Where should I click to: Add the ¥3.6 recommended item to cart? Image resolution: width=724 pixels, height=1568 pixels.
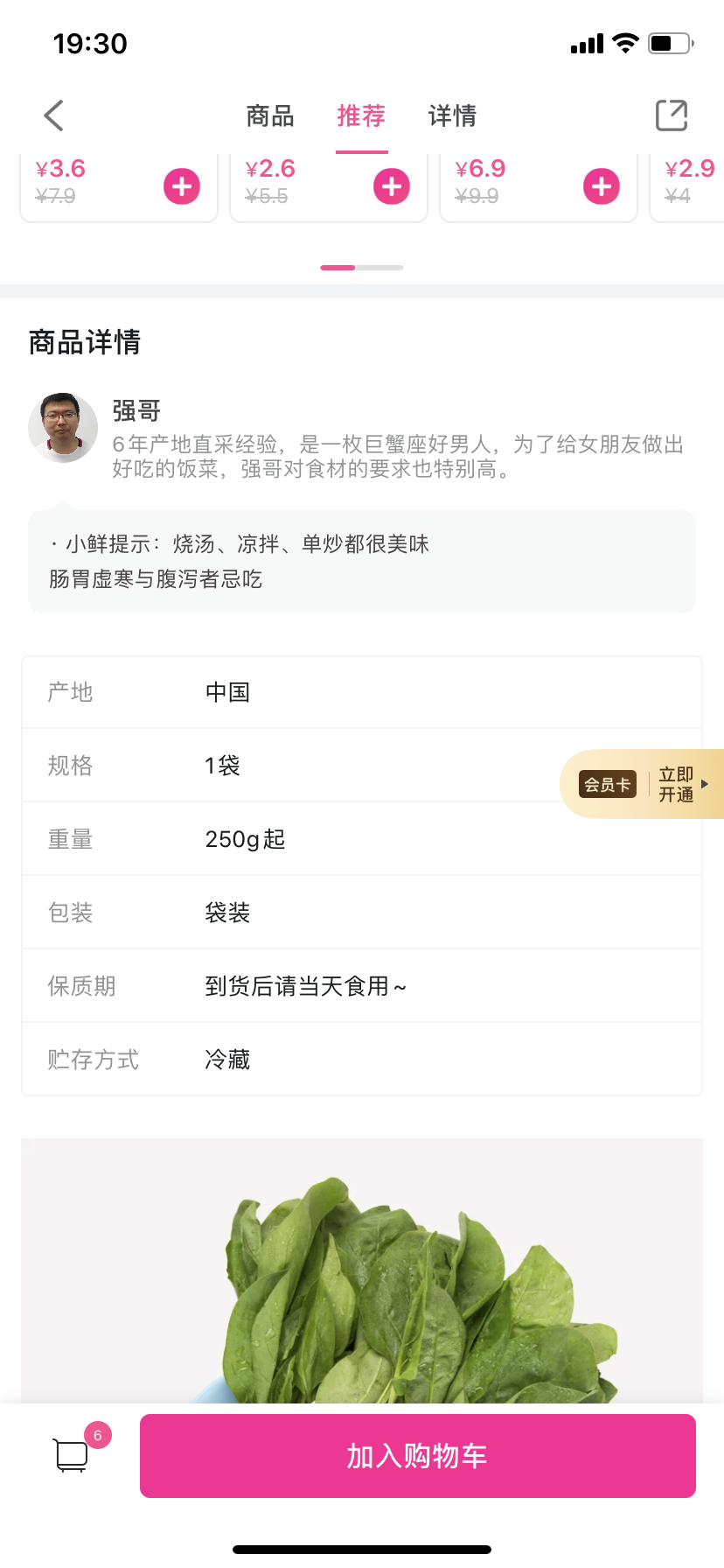click(182, 186)
